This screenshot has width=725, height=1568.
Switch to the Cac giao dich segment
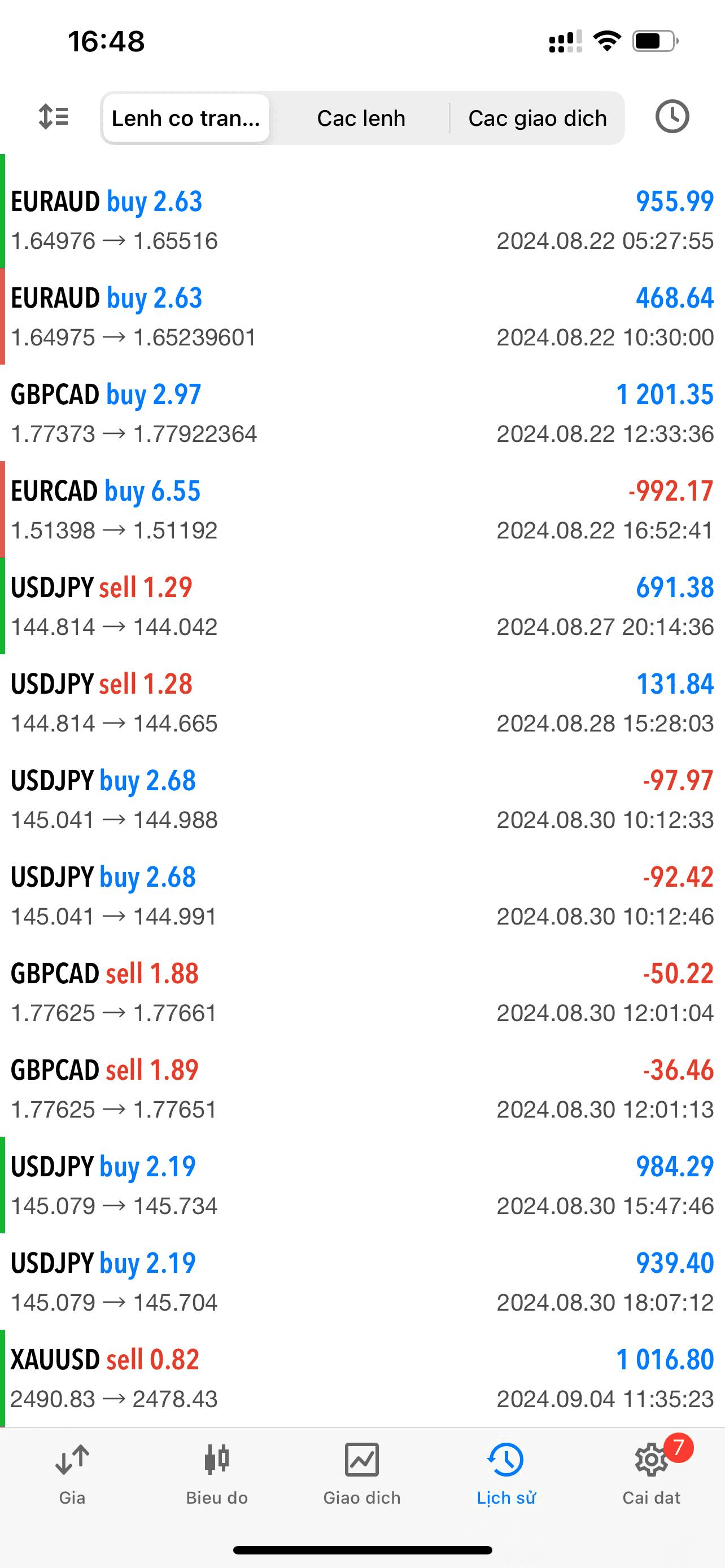tap(537, 118)
